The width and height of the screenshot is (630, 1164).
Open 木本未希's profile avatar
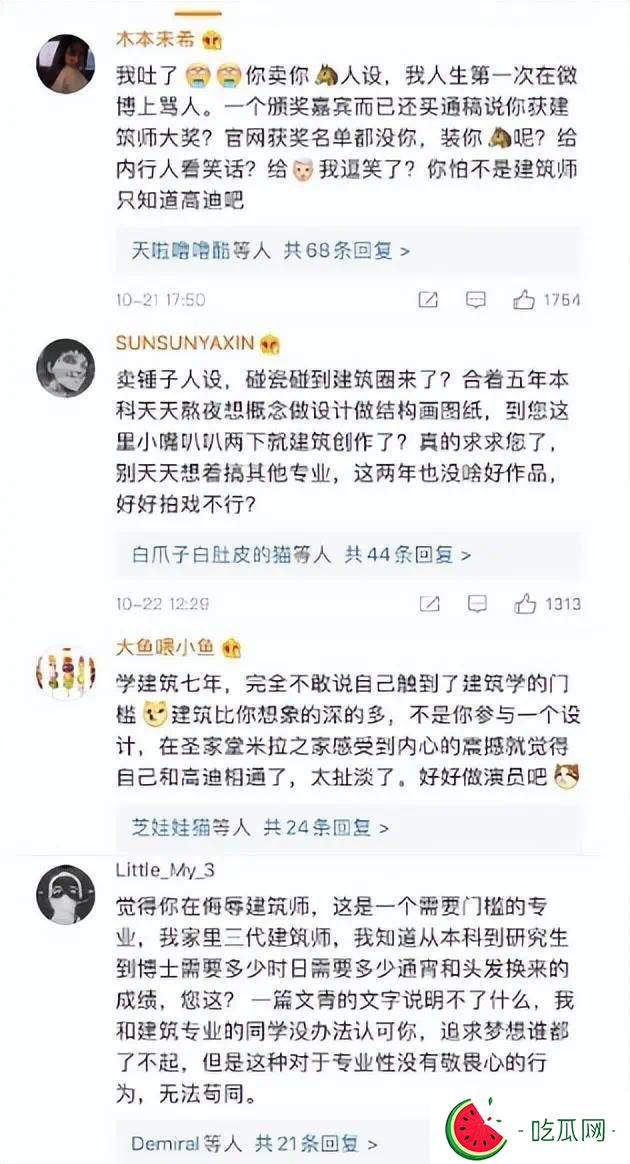pyautogui.click(x=66, y=63)
